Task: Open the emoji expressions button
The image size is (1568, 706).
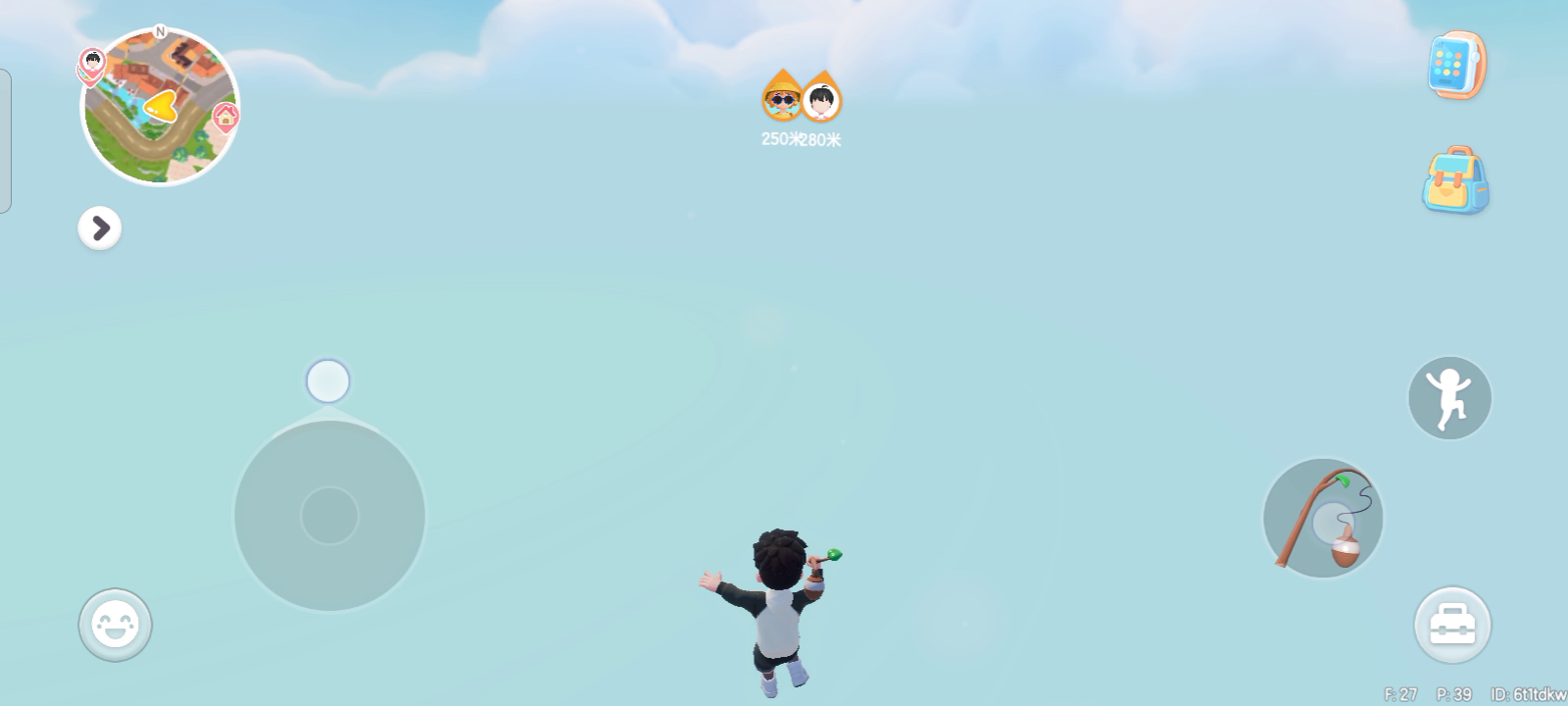Action: pyautogui.click(x=115, y=625)
